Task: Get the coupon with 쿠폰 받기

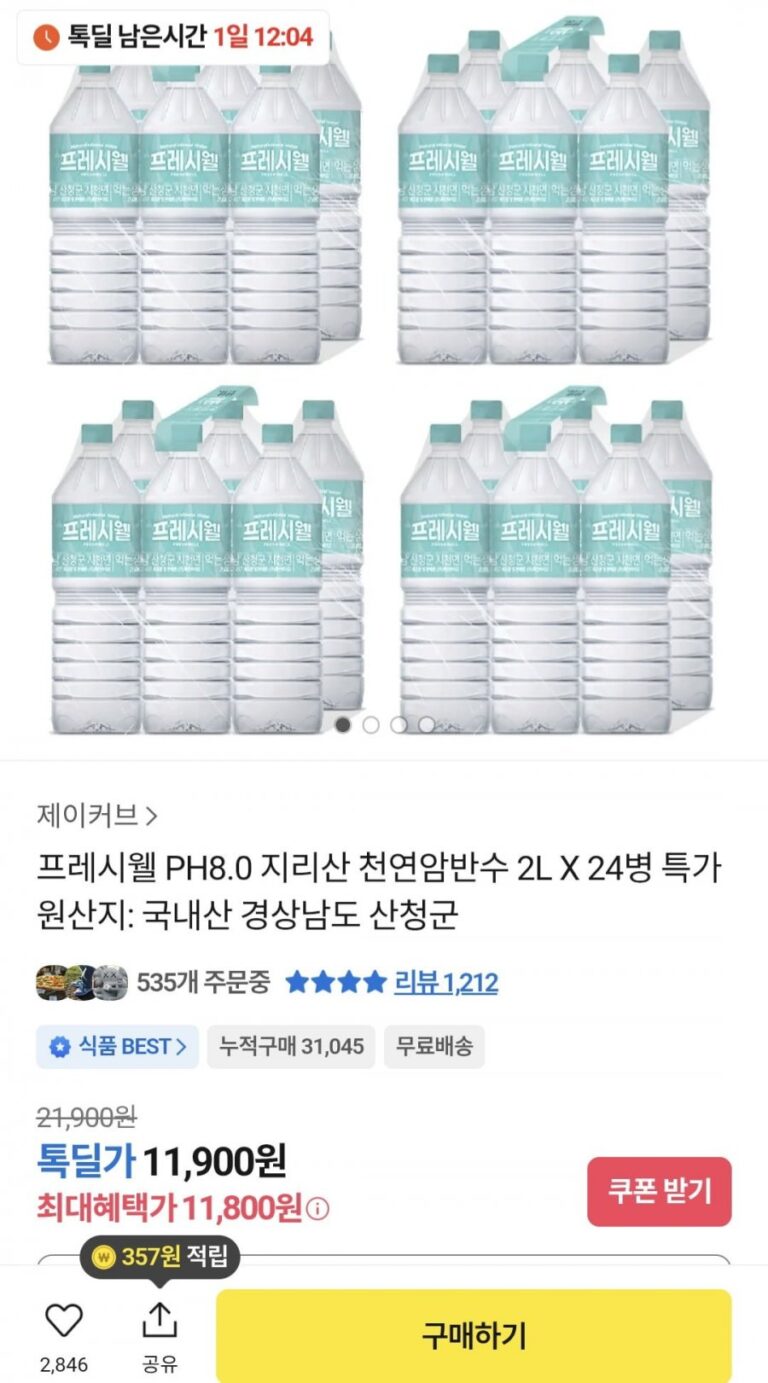Action: tap(659, 1191)
